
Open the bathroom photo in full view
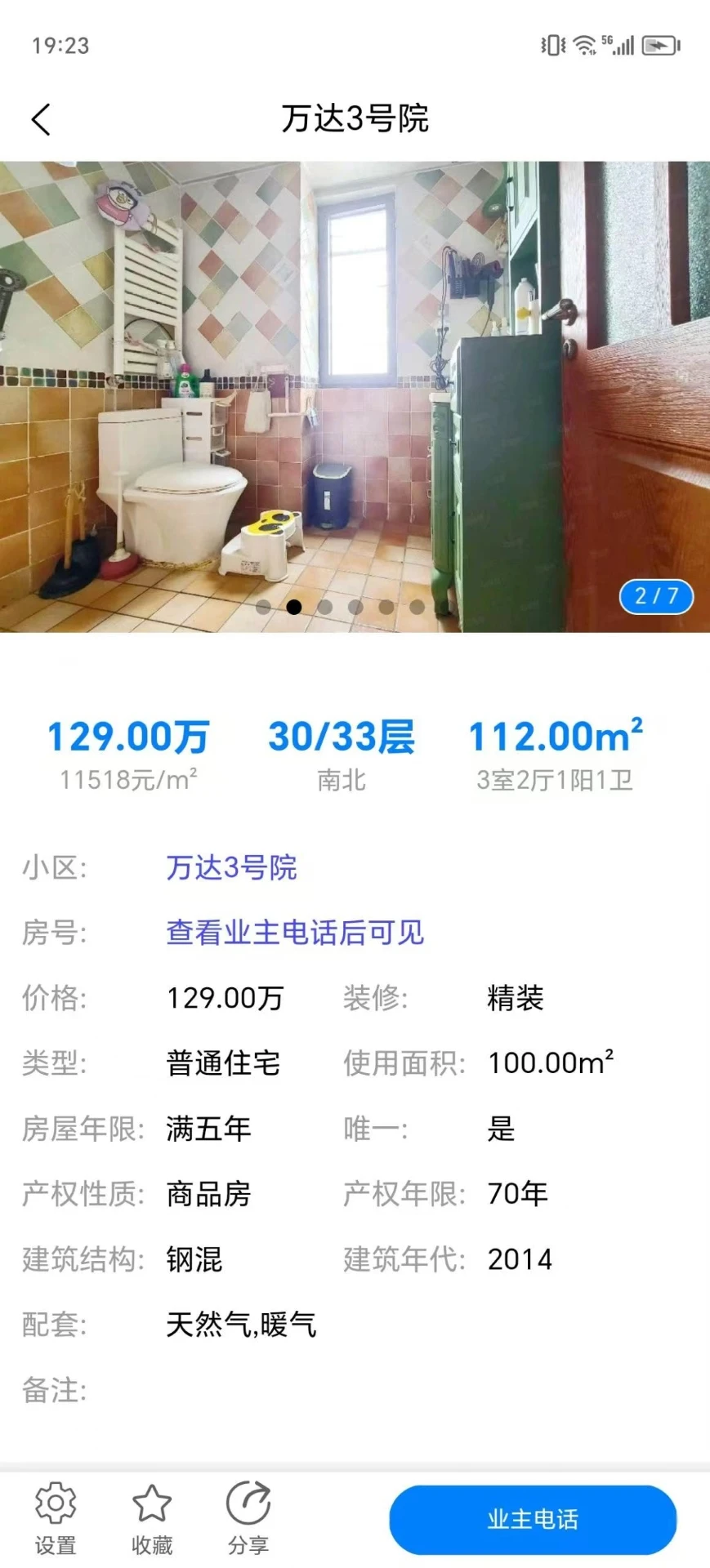(355, 396)
